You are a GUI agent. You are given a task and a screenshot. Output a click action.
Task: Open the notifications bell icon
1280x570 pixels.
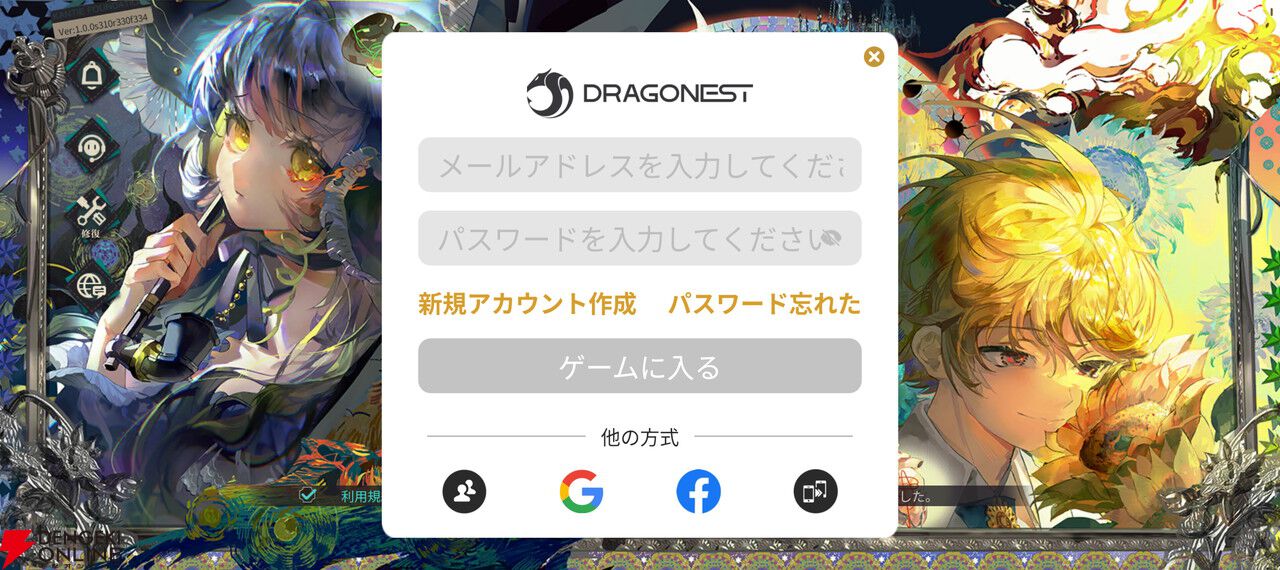[x=92, y=74]
